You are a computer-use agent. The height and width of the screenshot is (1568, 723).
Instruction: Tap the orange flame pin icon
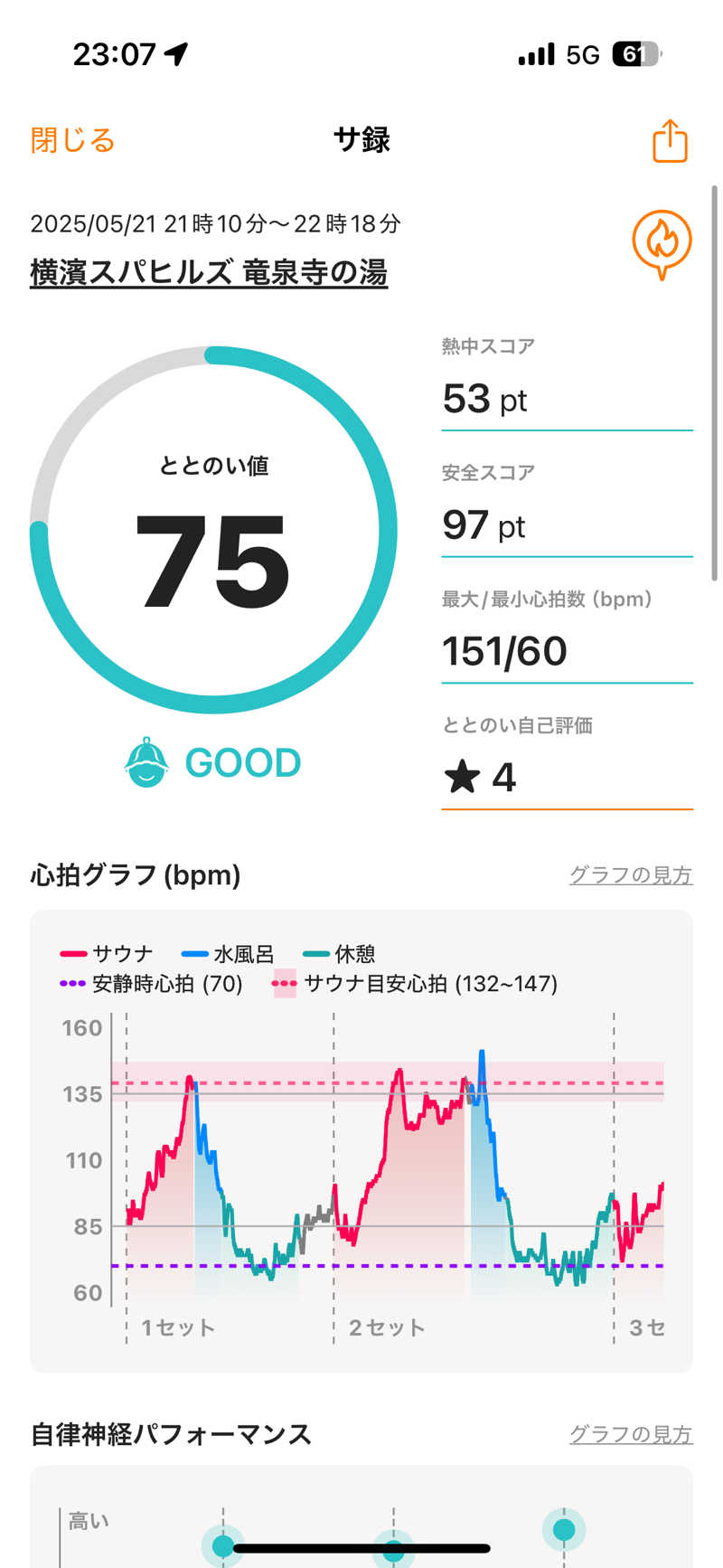[662, 243]
